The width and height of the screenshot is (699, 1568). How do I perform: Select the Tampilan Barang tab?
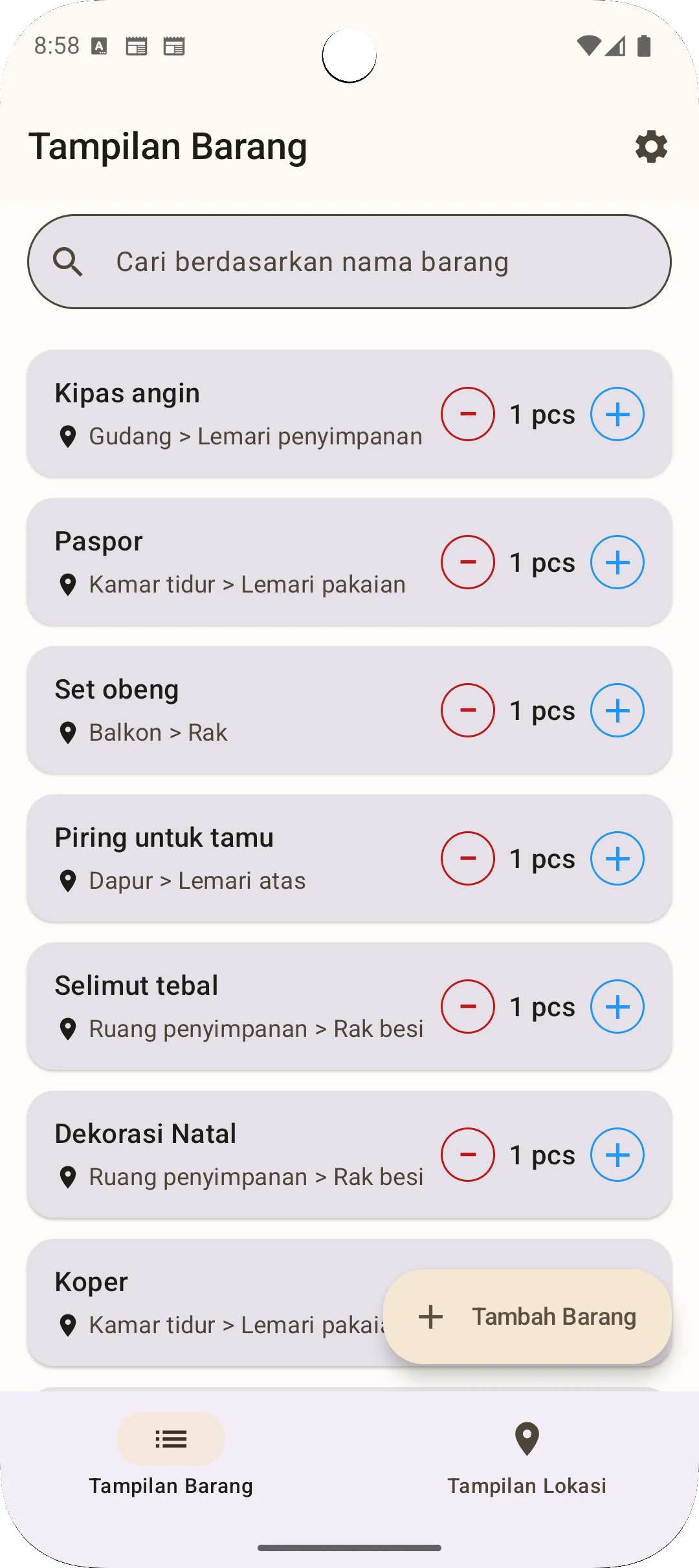[171, 1455]
